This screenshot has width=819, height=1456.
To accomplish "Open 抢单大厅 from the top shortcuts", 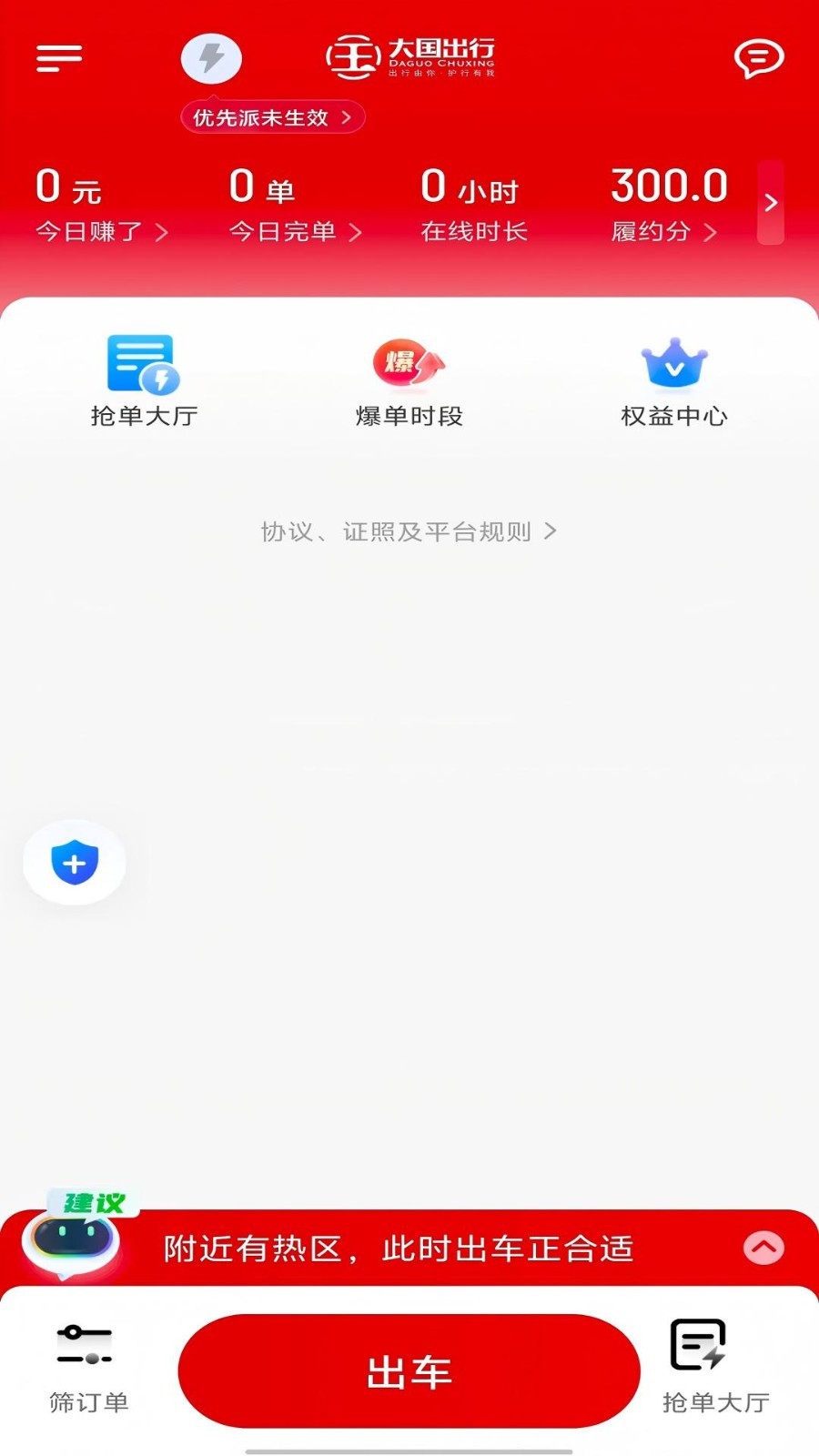I will tap(144, 380).
